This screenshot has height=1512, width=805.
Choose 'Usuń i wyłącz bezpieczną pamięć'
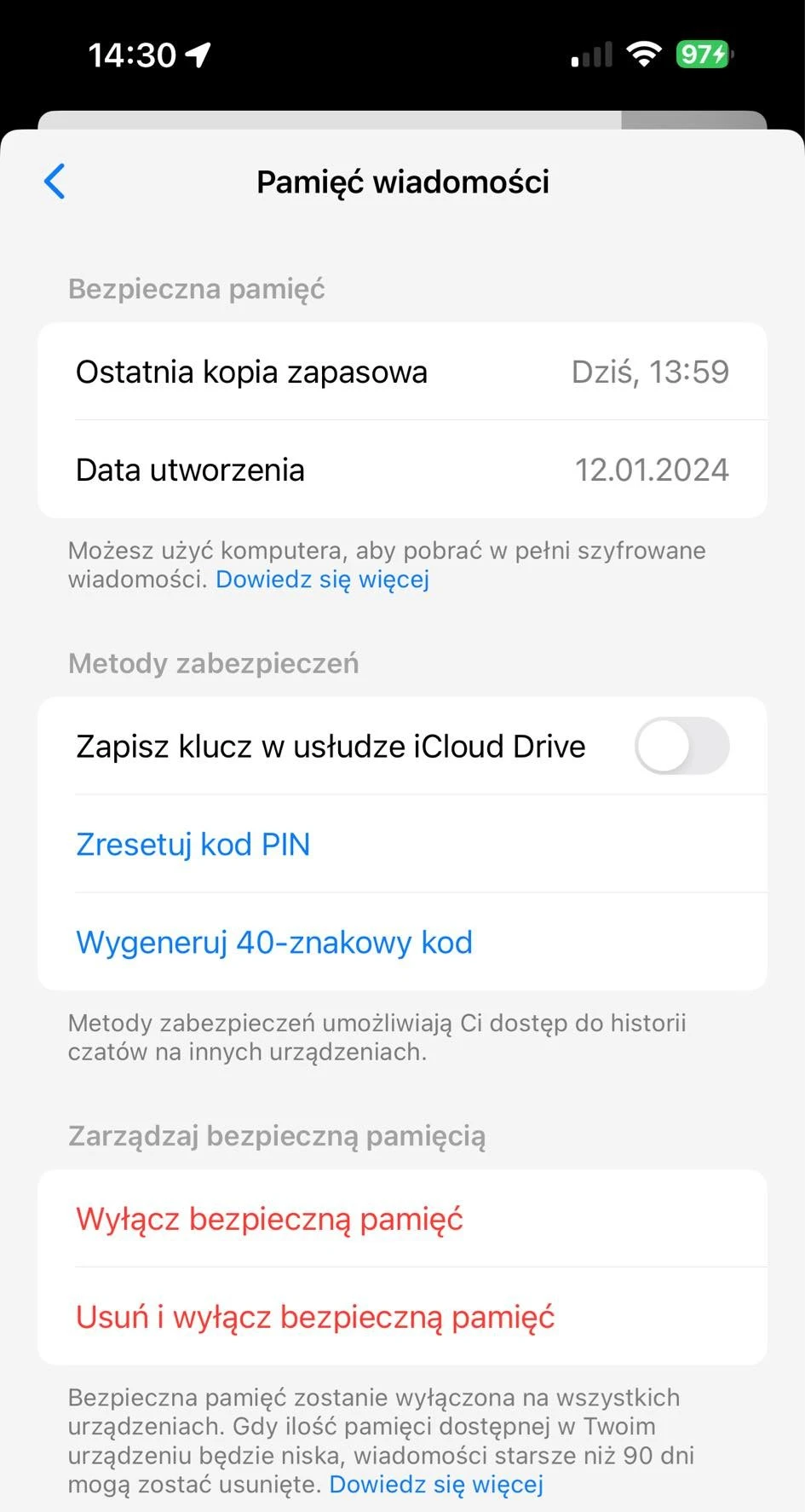(x=314, y=1316)
